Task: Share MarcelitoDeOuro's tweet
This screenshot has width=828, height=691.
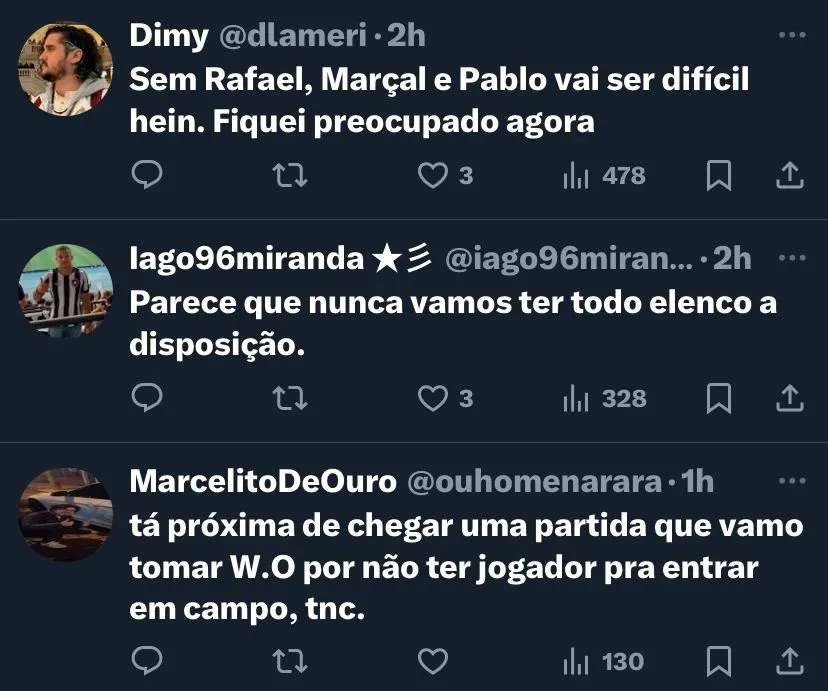Action: (x=790, y=661)
